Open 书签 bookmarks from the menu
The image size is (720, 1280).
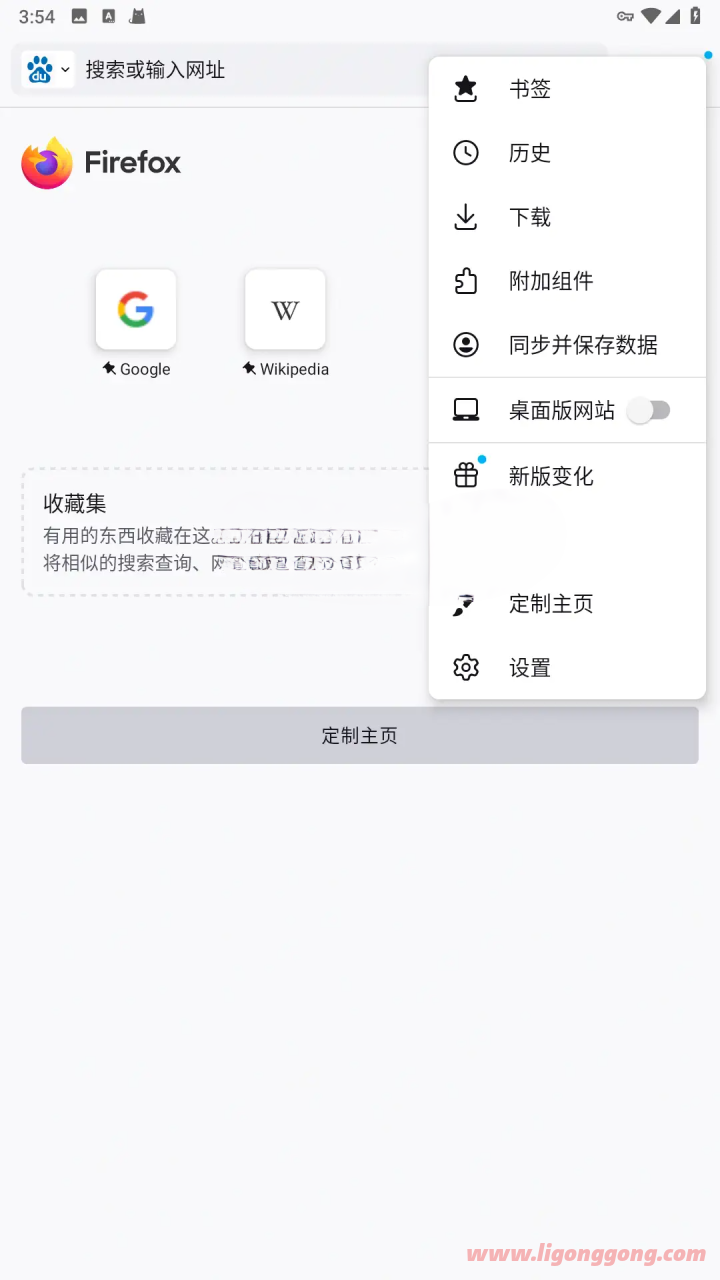point(567,89)
